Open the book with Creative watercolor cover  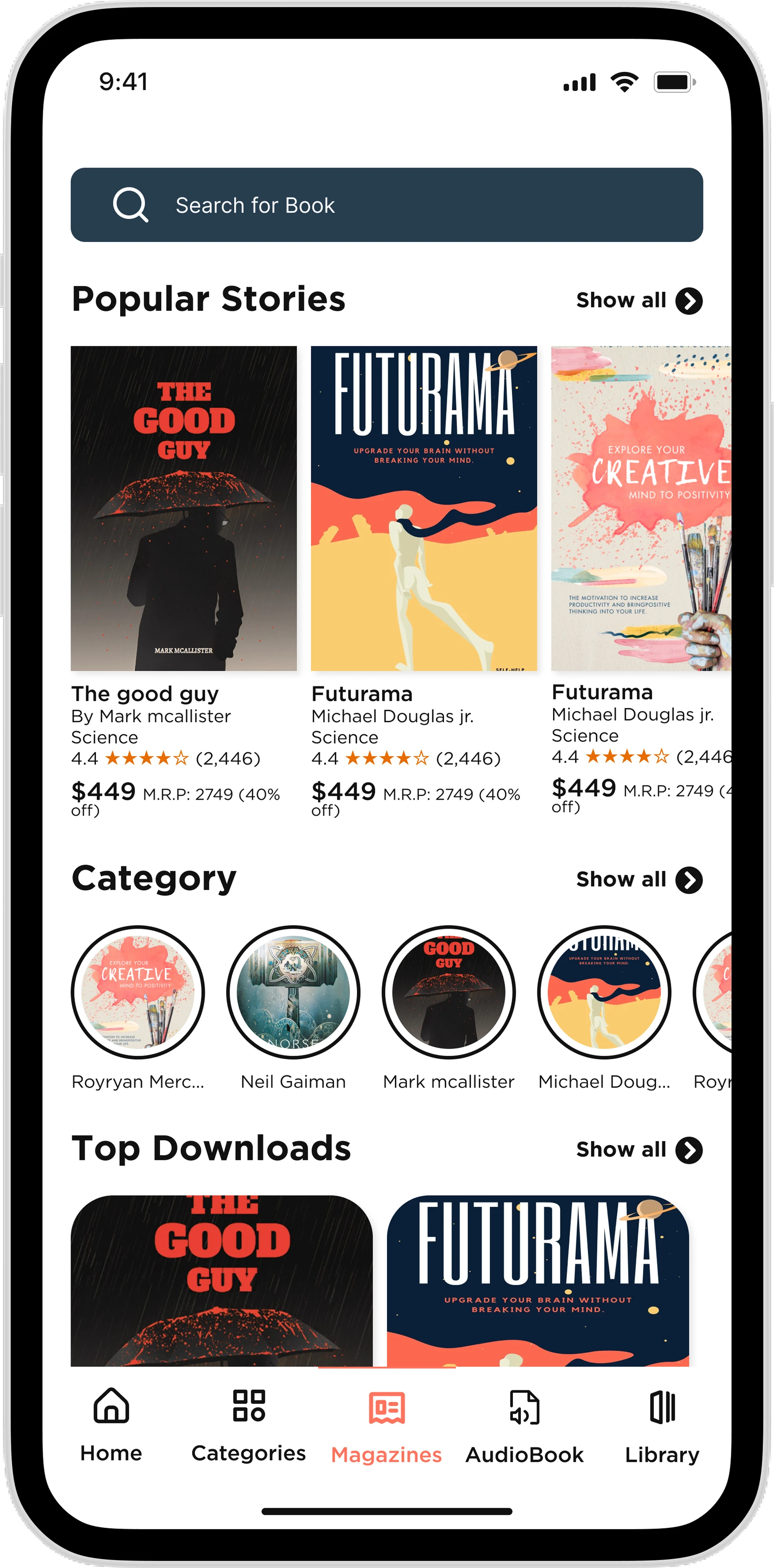click(640, 508)
